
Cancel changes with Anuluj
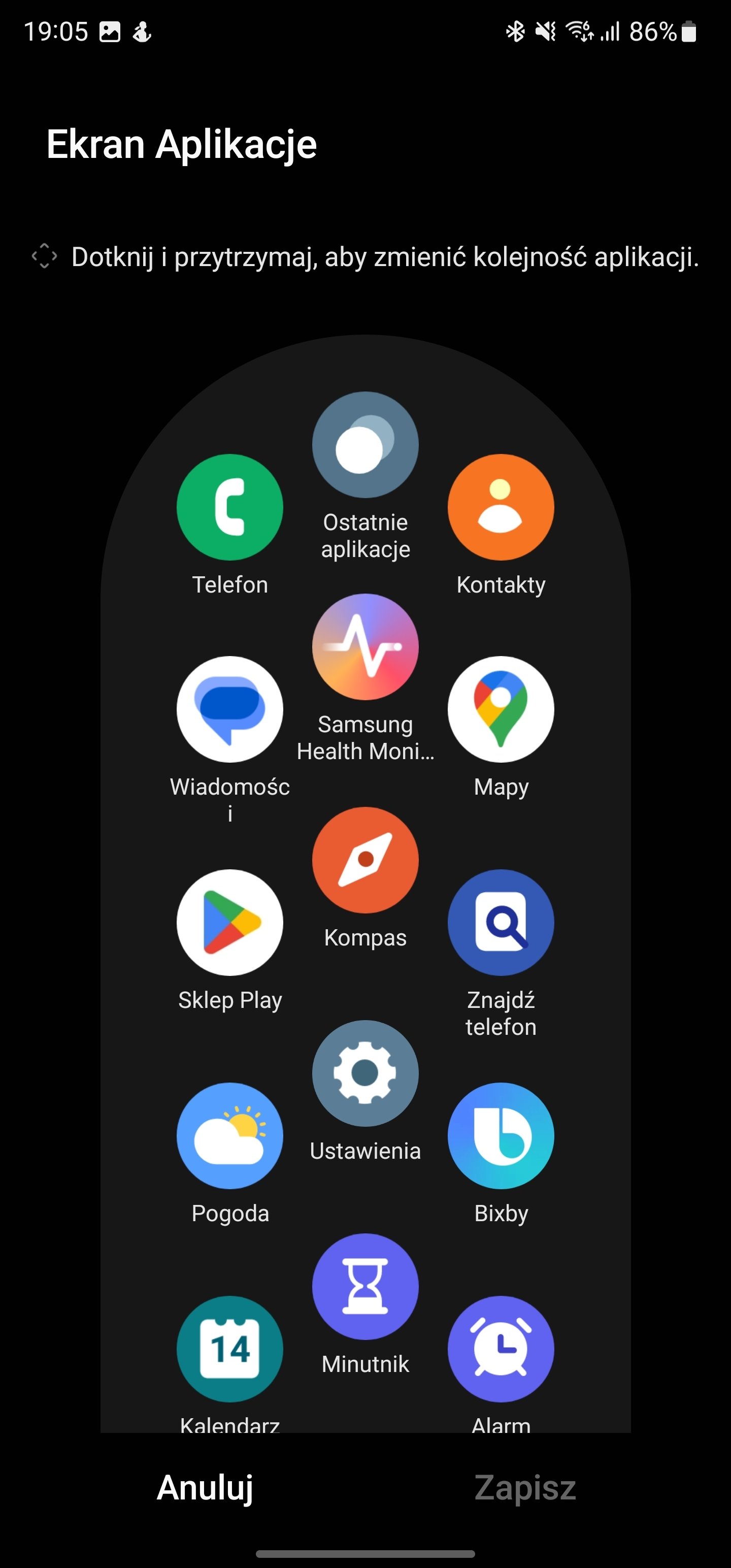[x=205, y=1488]
